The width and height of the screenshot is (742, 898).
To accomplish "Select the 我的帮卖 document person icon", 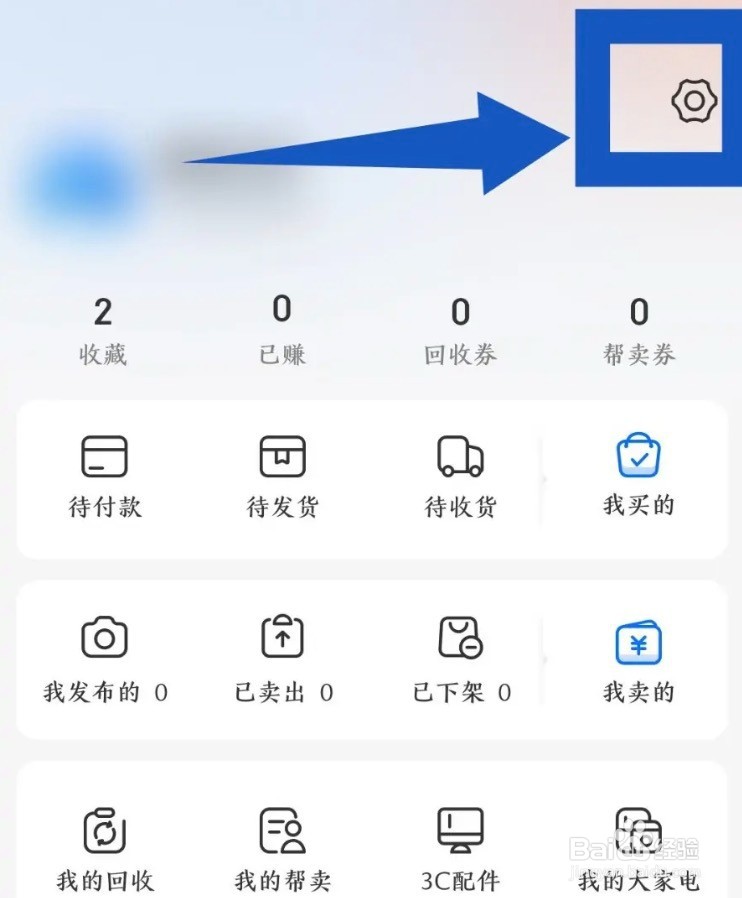I will click(281, 828).
